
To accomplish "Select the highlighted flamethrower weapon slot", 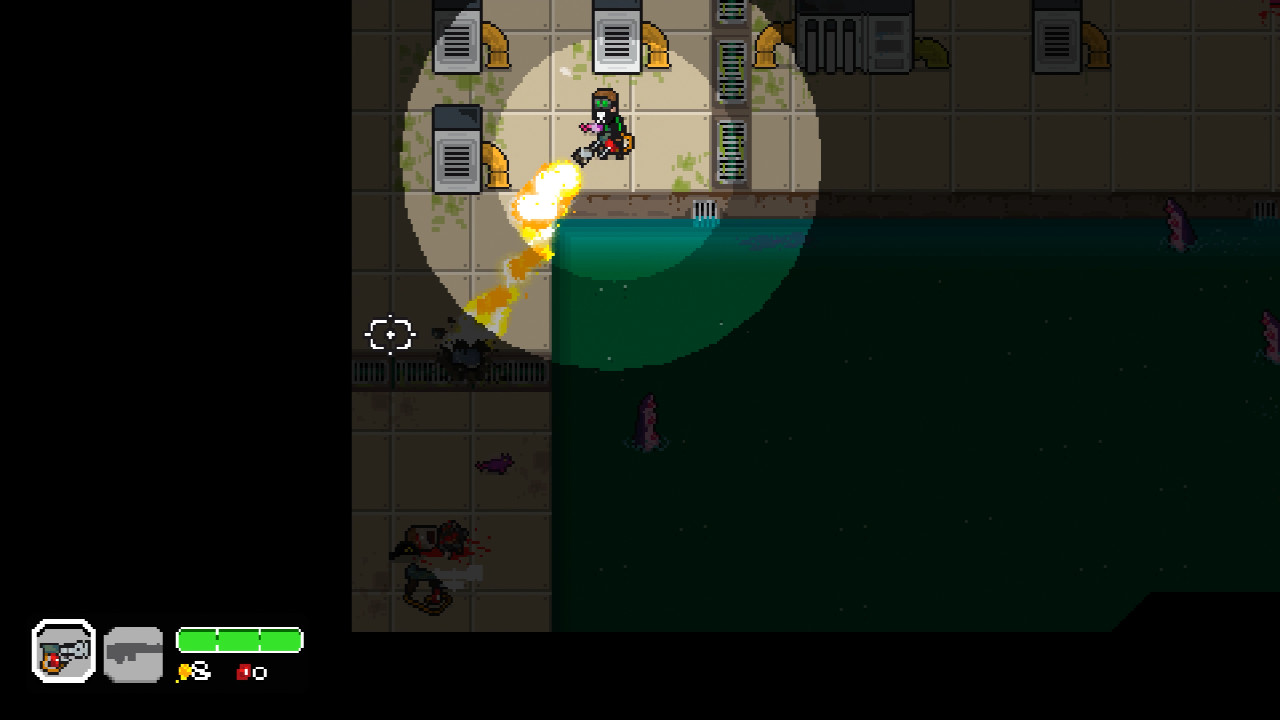I will coord(64,652).
